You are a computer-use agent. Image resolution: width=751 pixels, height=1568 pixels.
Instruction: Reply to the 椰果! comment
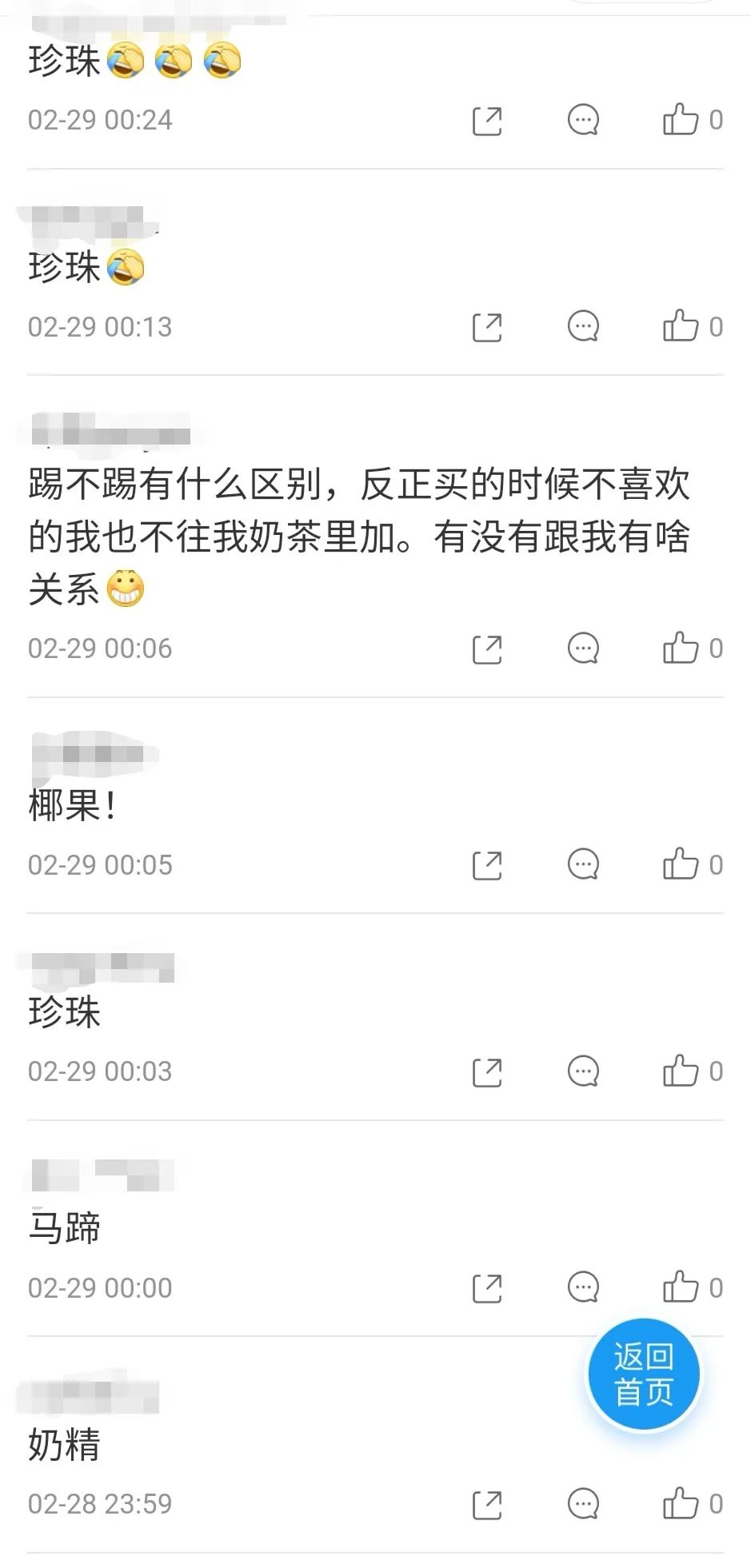(x=583, y=864)
